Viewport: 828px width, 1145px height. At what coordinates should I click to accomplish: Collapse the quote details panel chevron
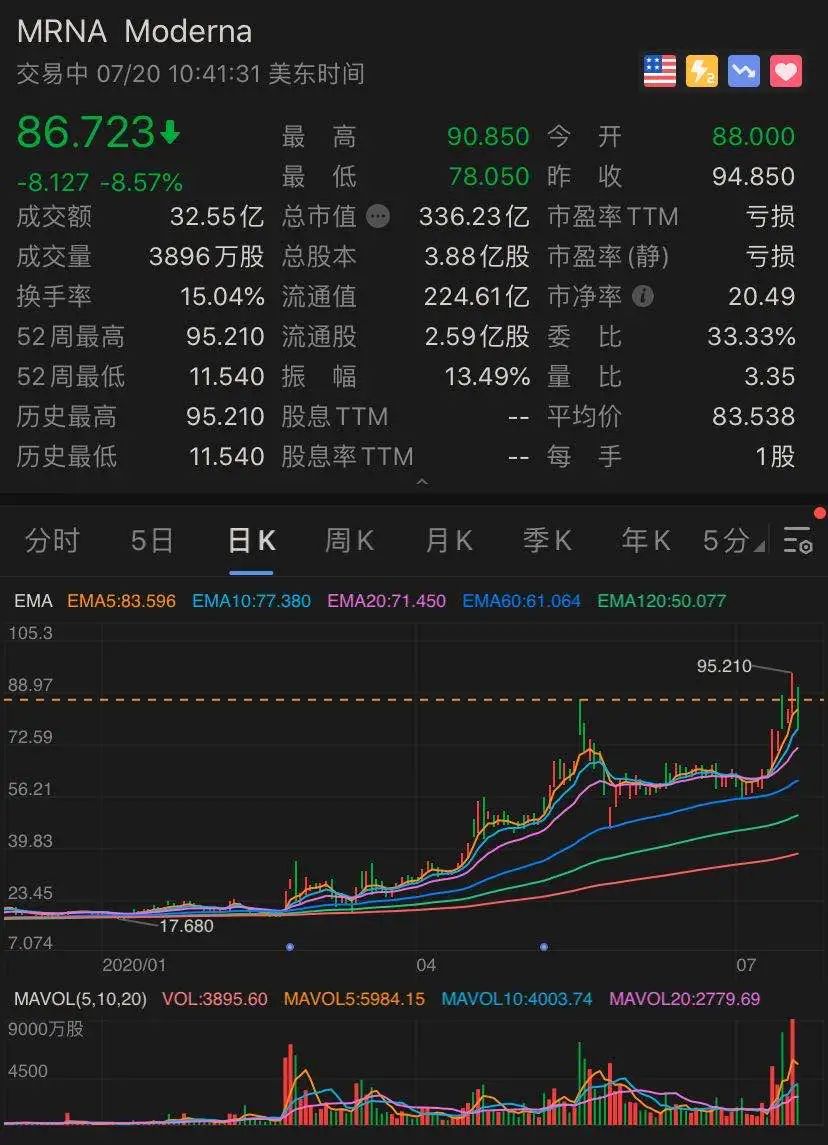coord(422,482)
